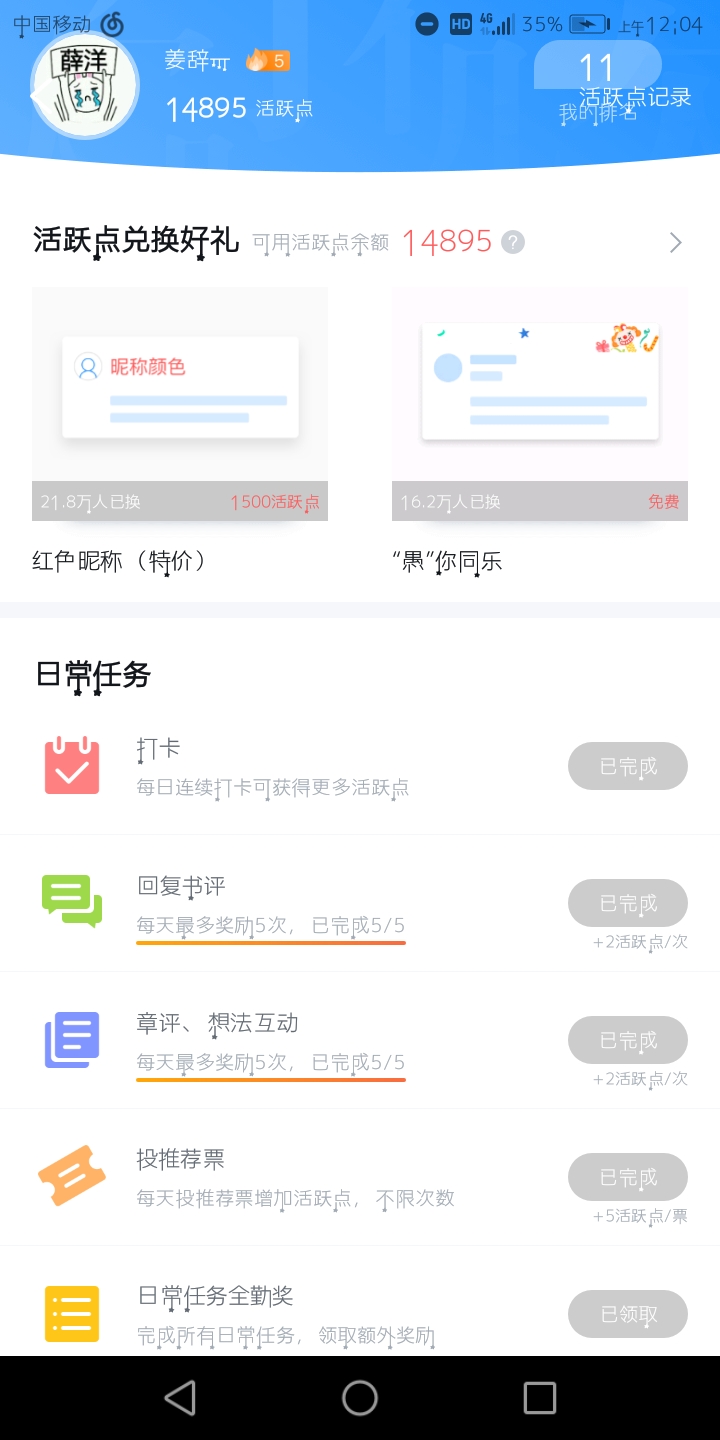Tap the 薛洋 profile avatar
The width and height of the screenshot is (720, 1440).
coord(85,84)
